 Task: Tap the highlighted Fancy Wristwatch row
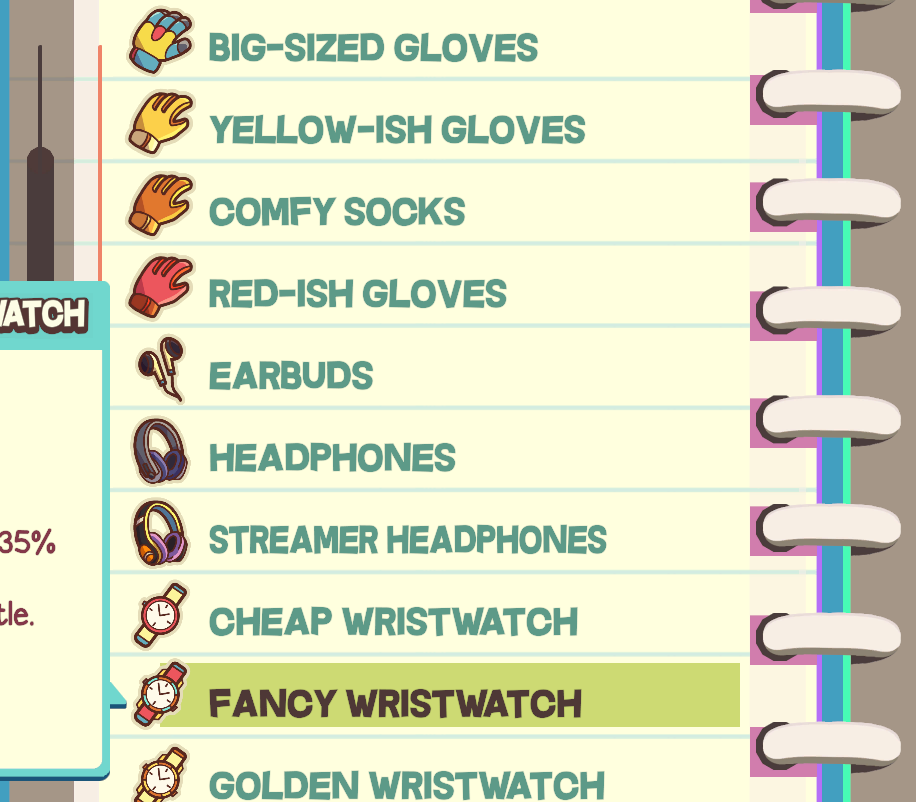point(395,703)
